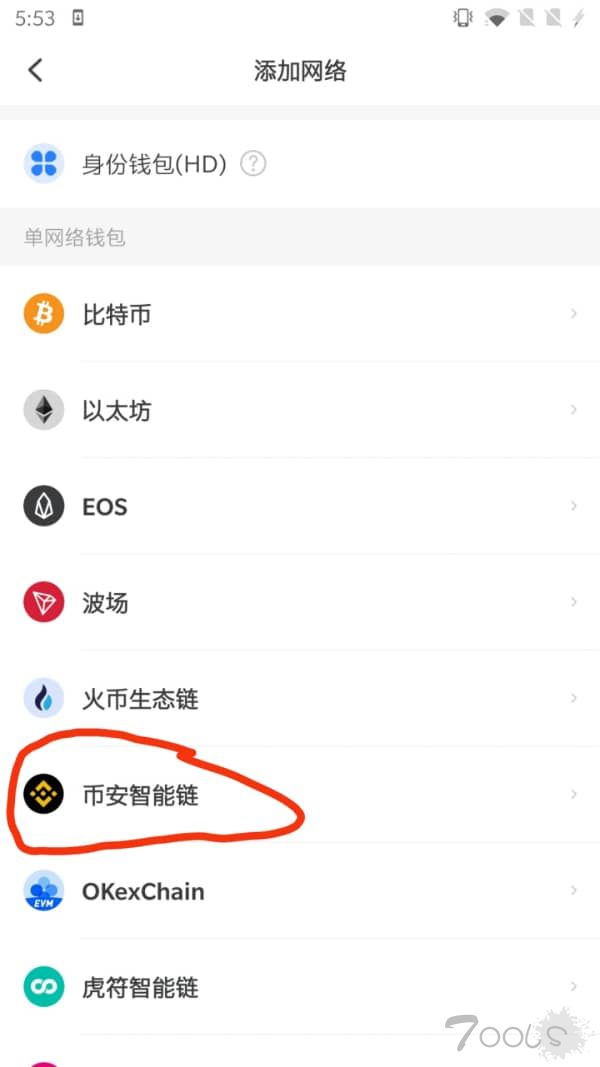Add the EOS network
Screen dimensions: 600x1067
pos(300,506)
